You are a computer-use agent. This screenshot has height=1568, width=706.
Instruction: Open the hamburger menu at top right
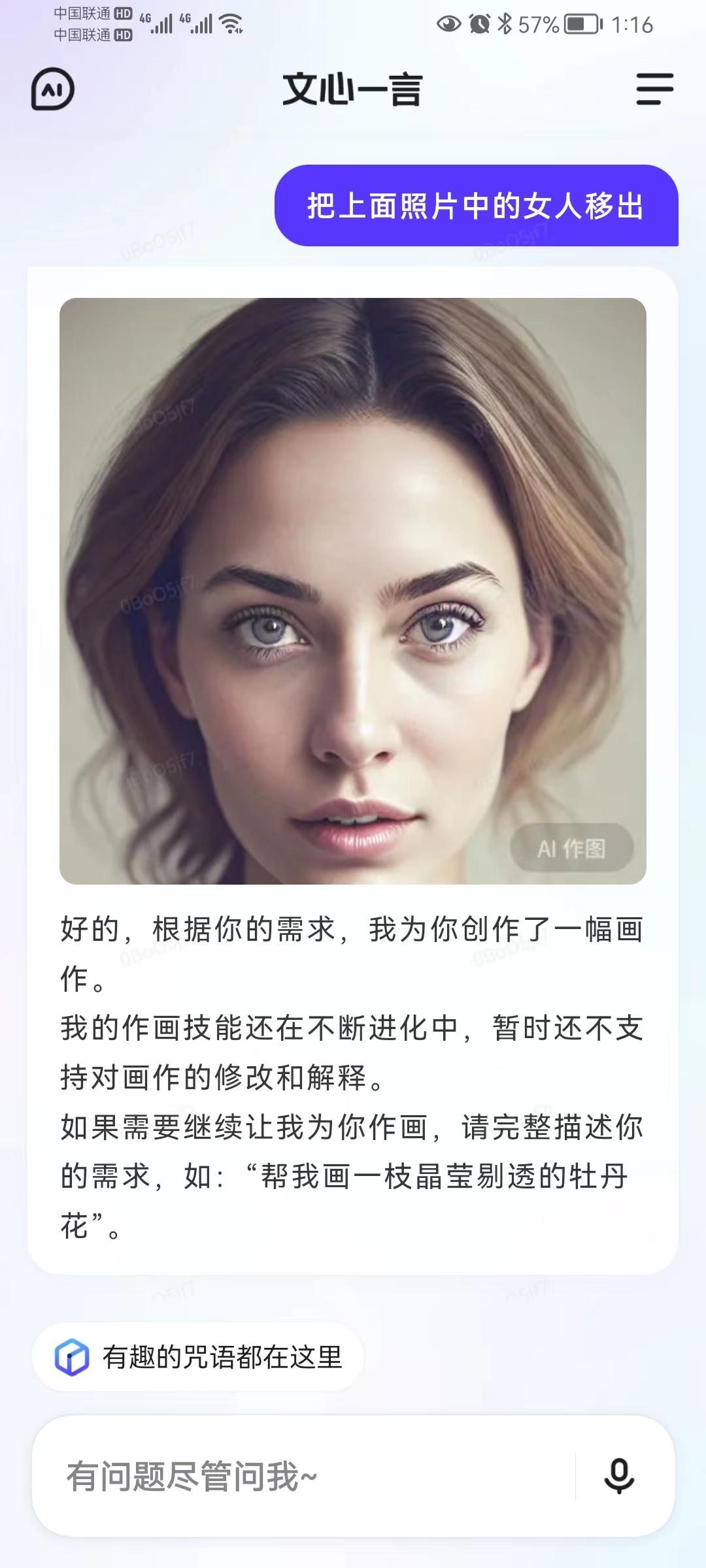pyautogui.click(x=654, y=90)
